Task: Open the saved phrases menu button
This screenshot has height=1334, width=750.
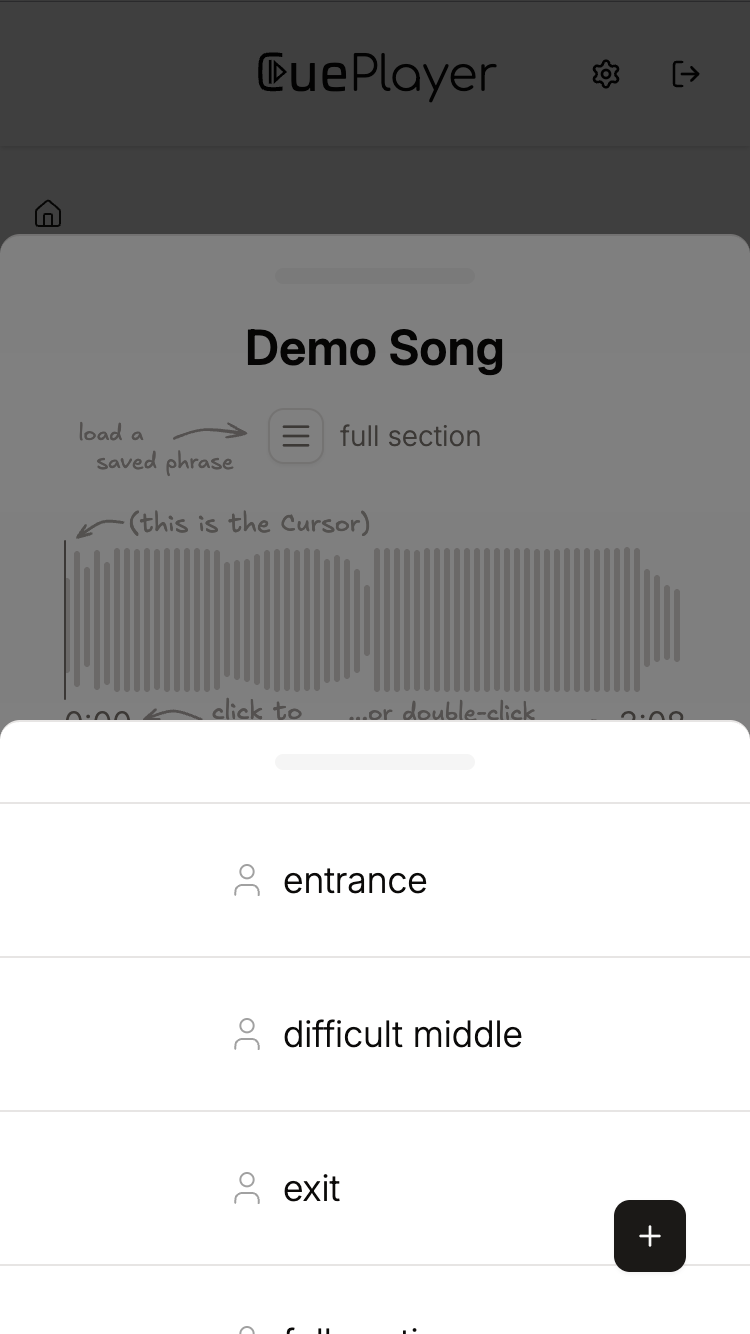Action: (296, 436)
